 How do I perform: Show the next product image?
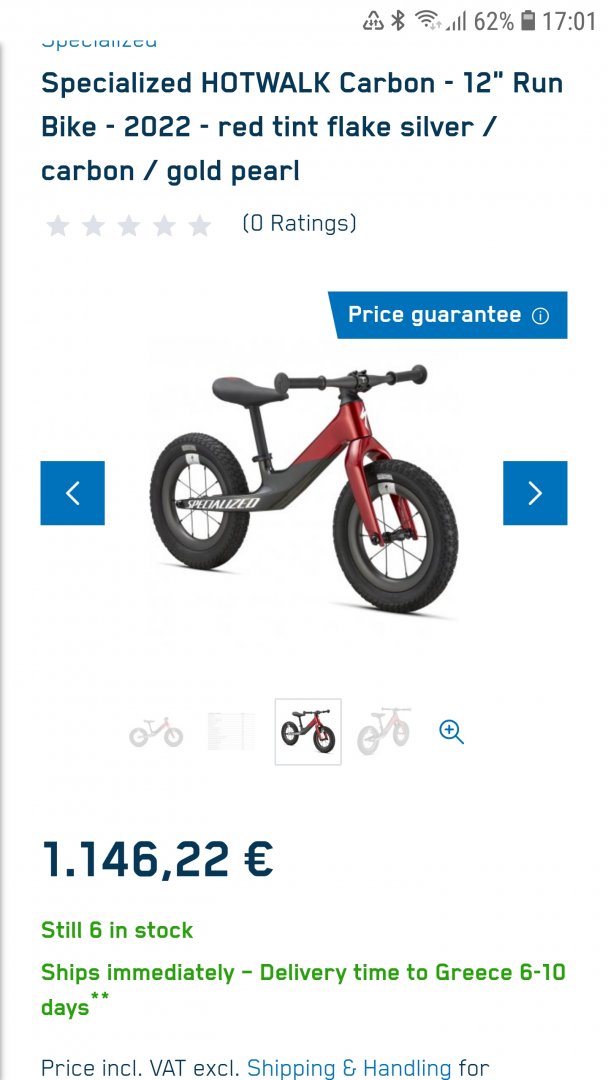[x=535, y=493]
